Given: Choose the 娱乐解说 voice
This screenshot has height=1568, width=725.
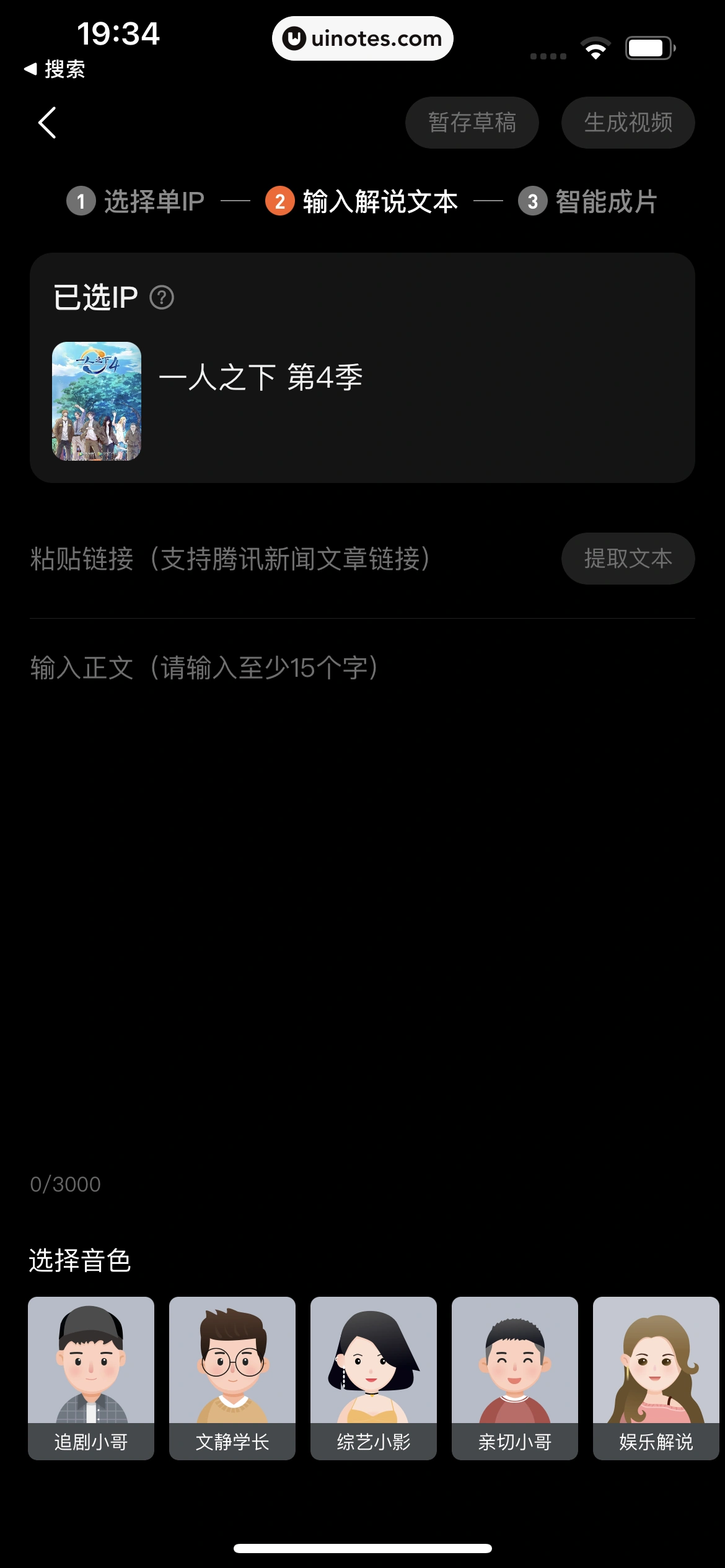Looking at the screenshot, I should coord(656,1377).
